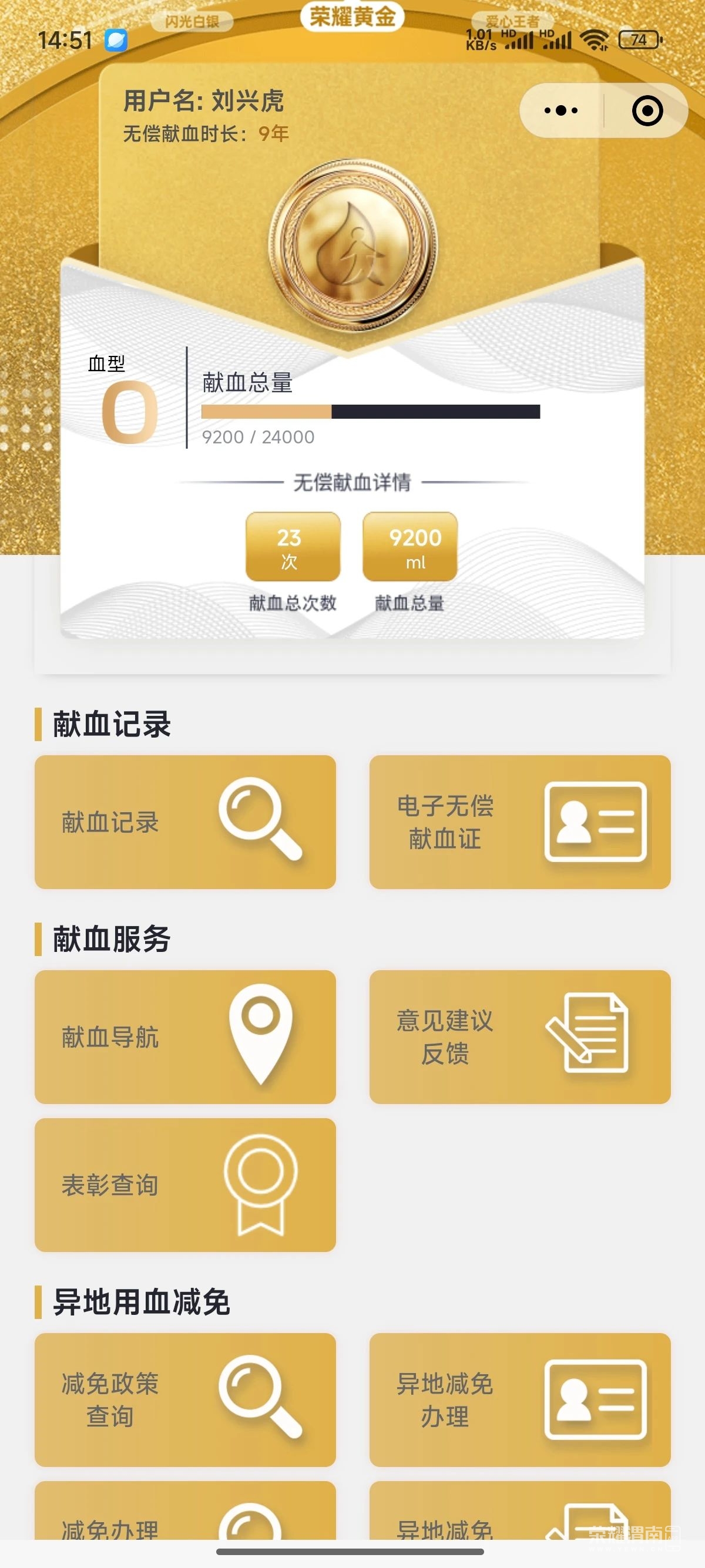Open 异地减免办理 card
Viewport: 705px width, 1568px height.
point(519,1399)
